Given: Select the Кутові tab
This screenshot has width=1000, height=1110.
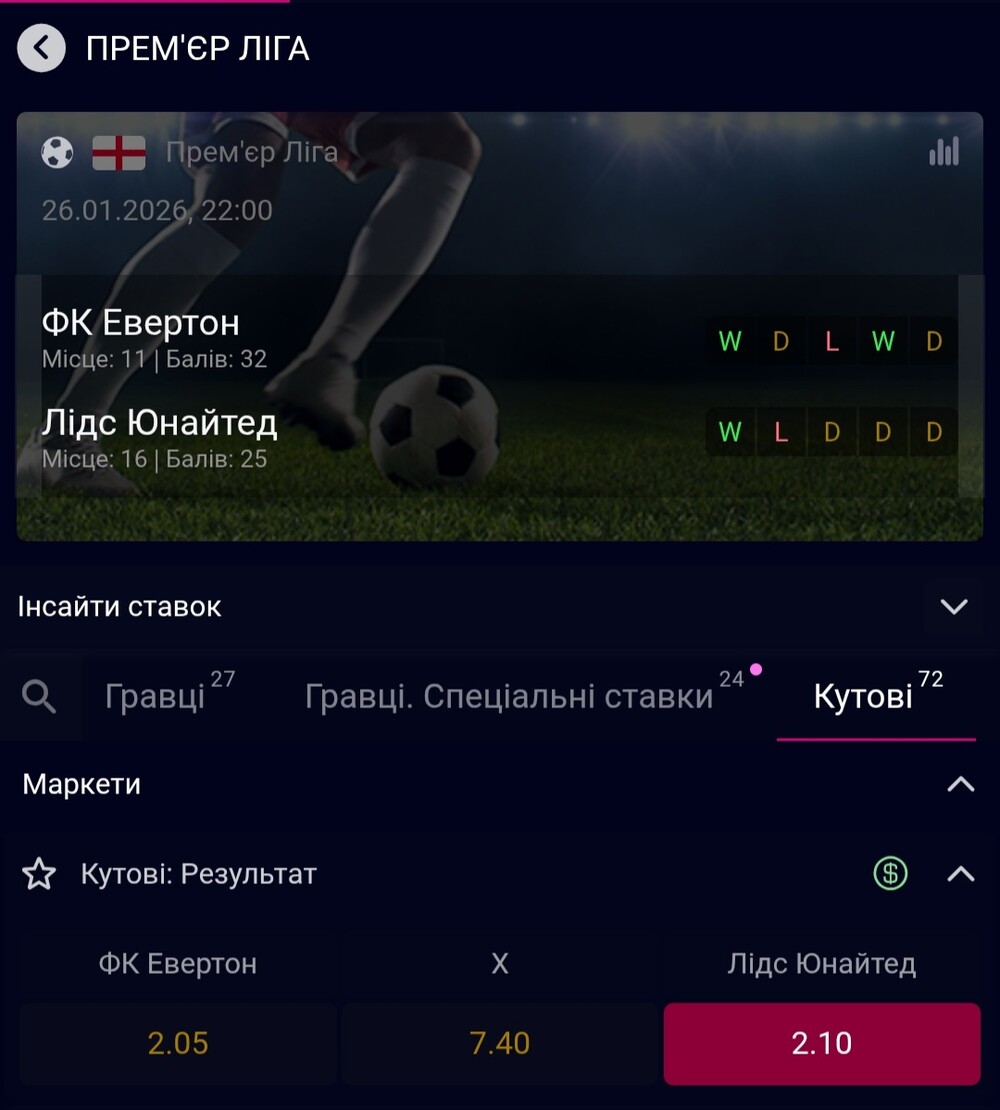Looking at the screenshot, I should (x=863, y=696).
